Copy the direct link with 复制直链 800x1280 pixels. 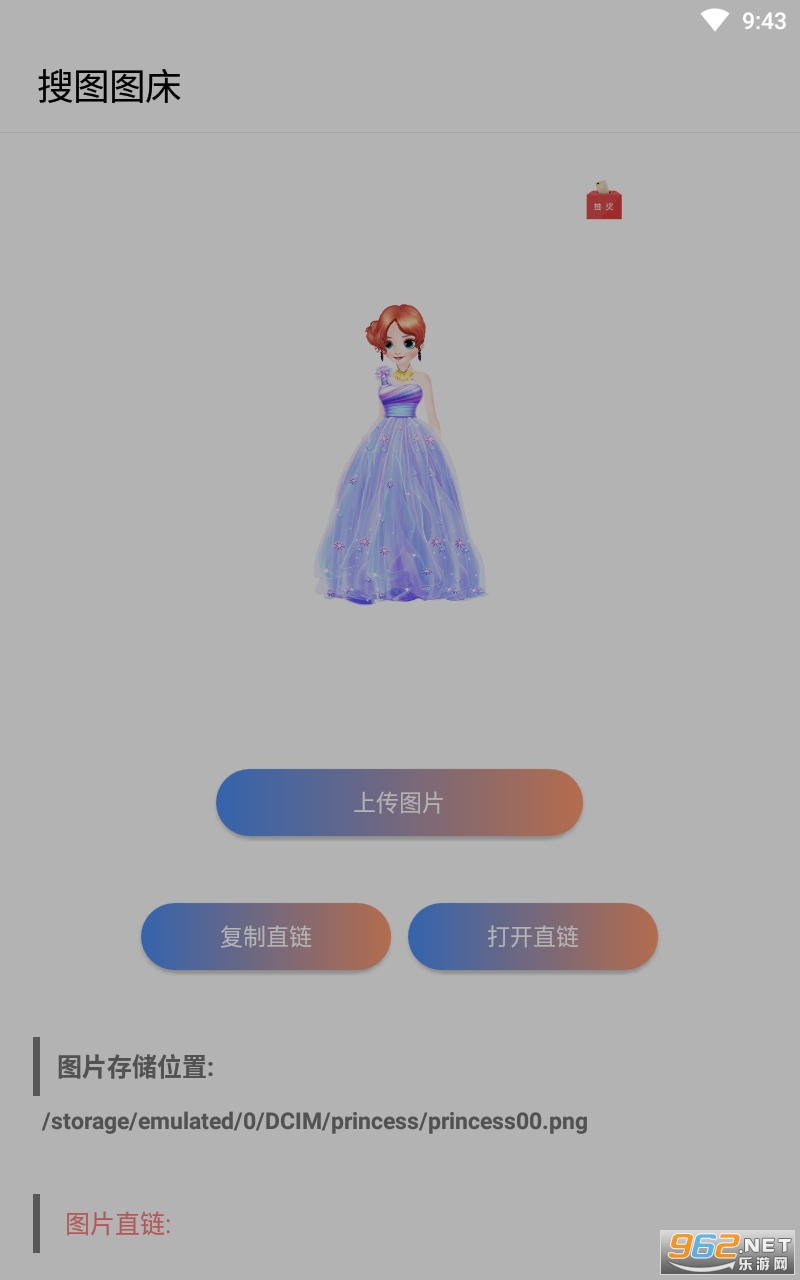tap(266, 937)
